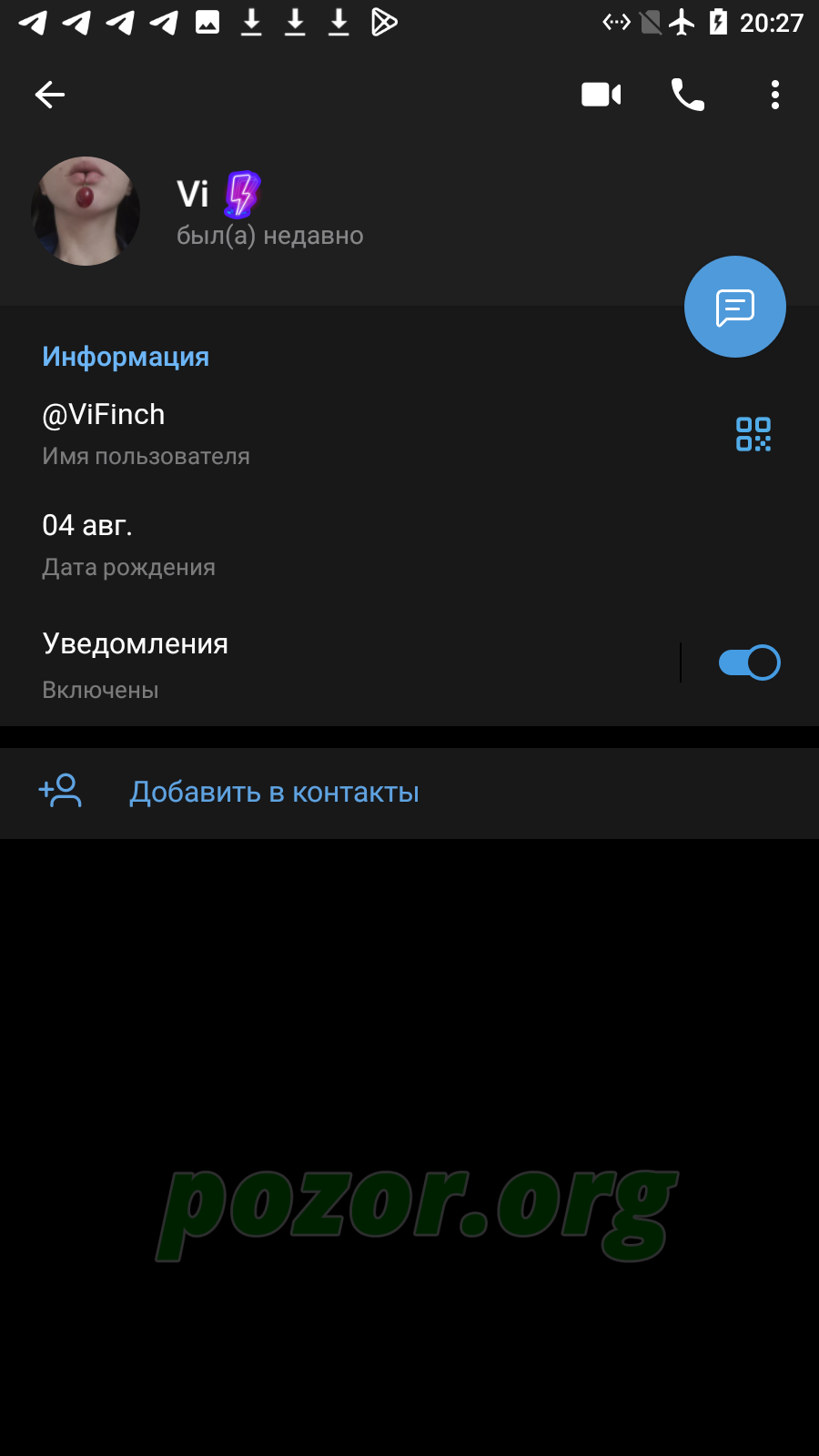819x1456 pixels.
Task: Open Vi's profile photo
Action: point(86,211)
